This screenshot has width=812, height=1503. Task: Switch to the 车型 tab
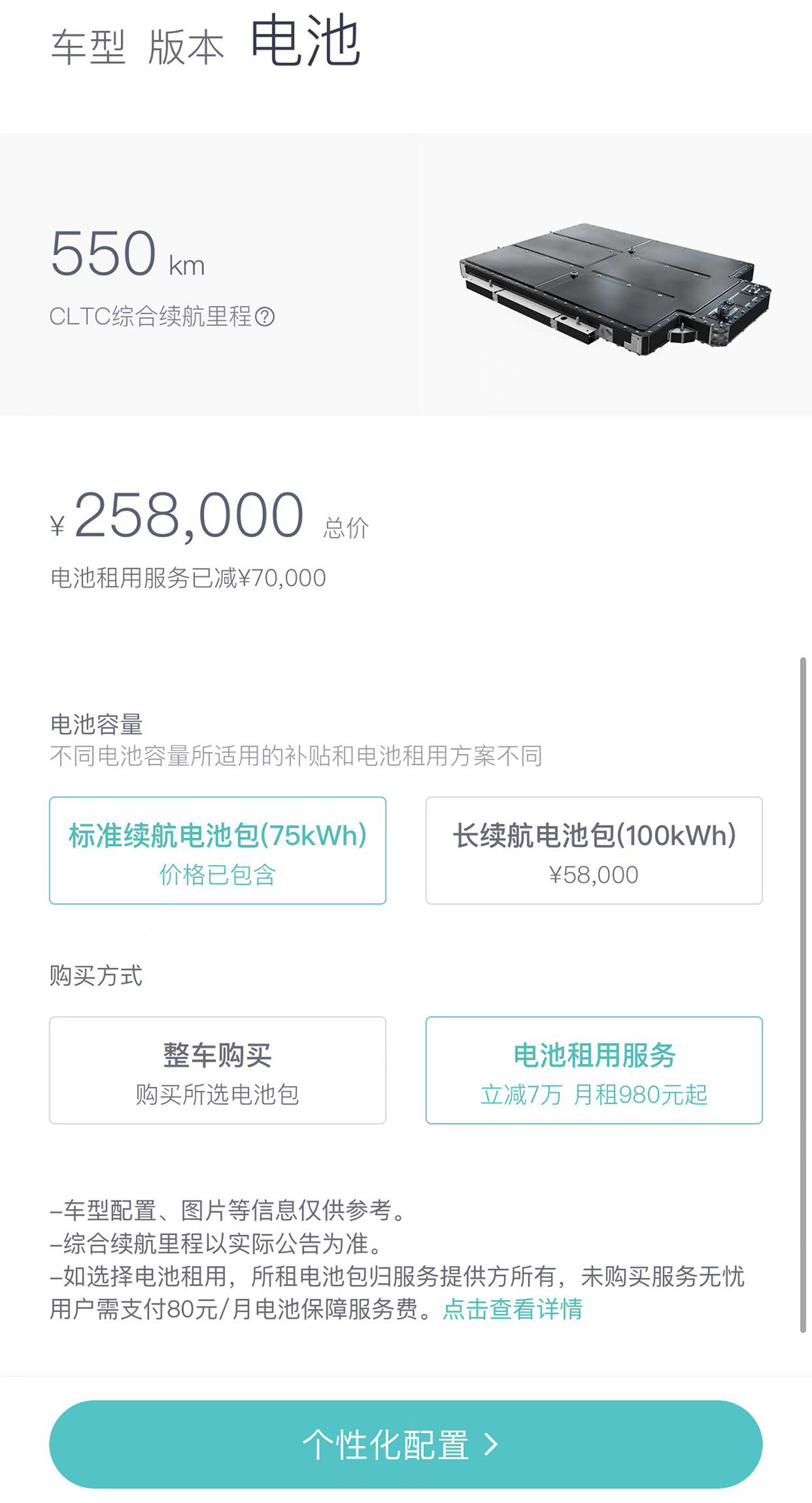88,47
